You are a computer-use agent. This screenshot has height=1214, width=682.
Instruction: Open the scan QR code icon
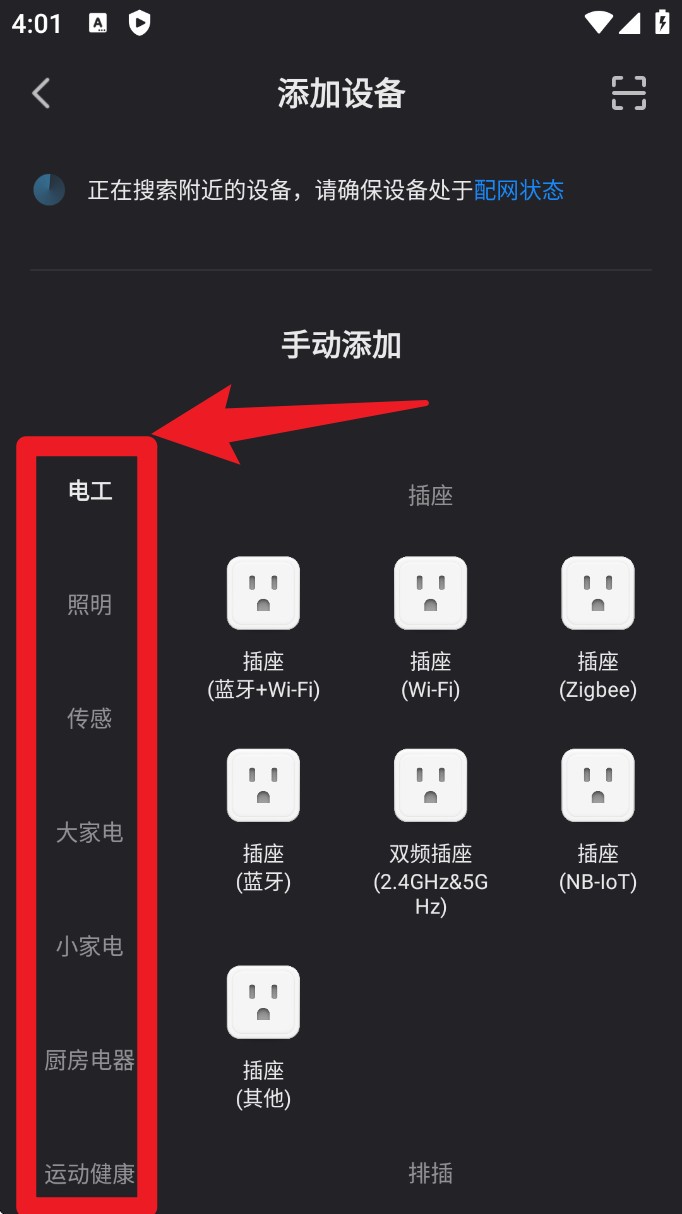pos(629,93)
